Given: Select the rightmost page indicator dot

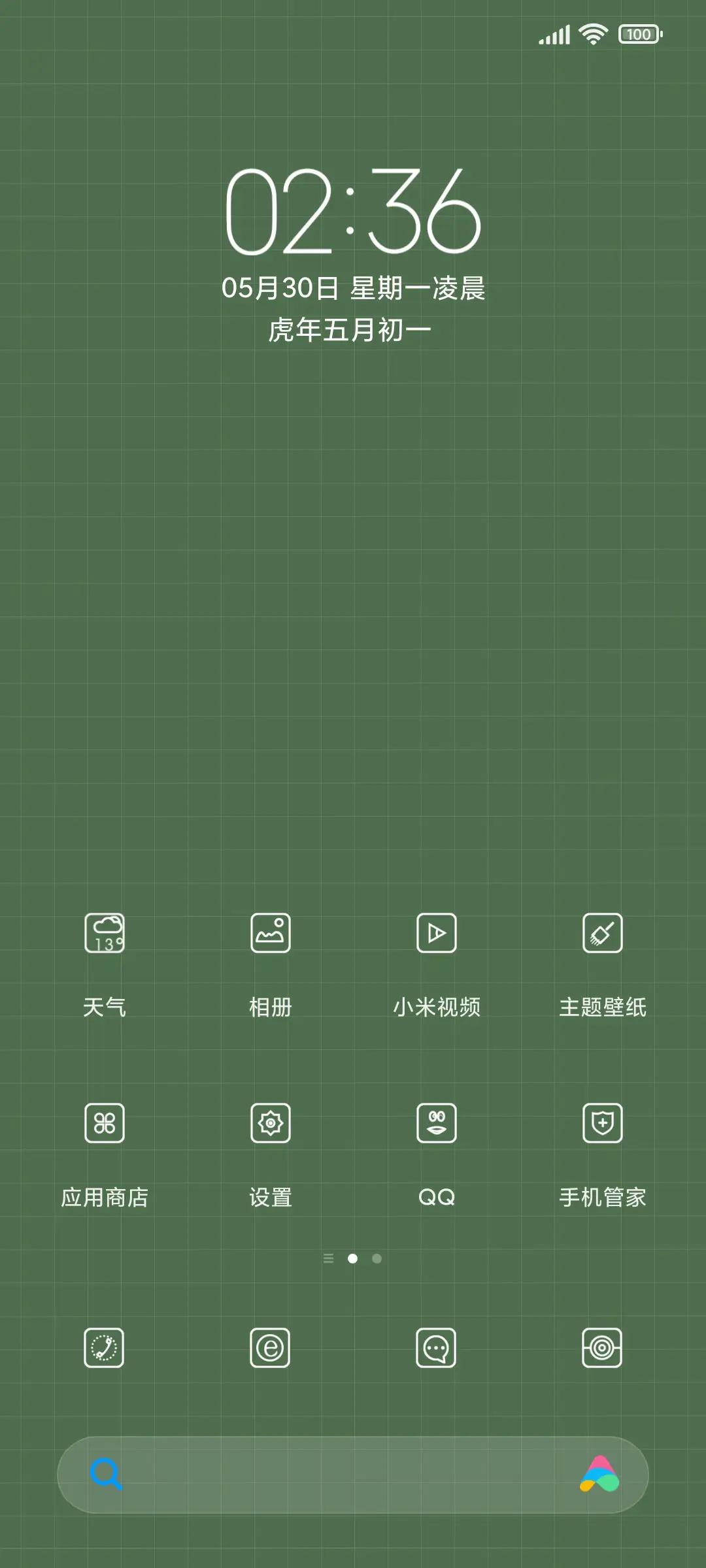Looking at the screenshot, I should pyautogui.click(x=377, y=1259).
